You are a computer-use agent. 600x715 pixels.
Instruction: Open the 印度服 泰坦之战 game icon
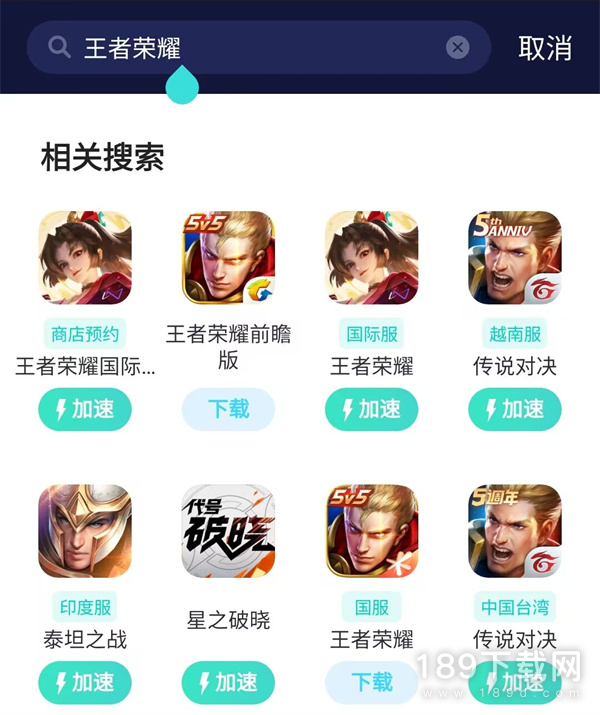point(85,531)
